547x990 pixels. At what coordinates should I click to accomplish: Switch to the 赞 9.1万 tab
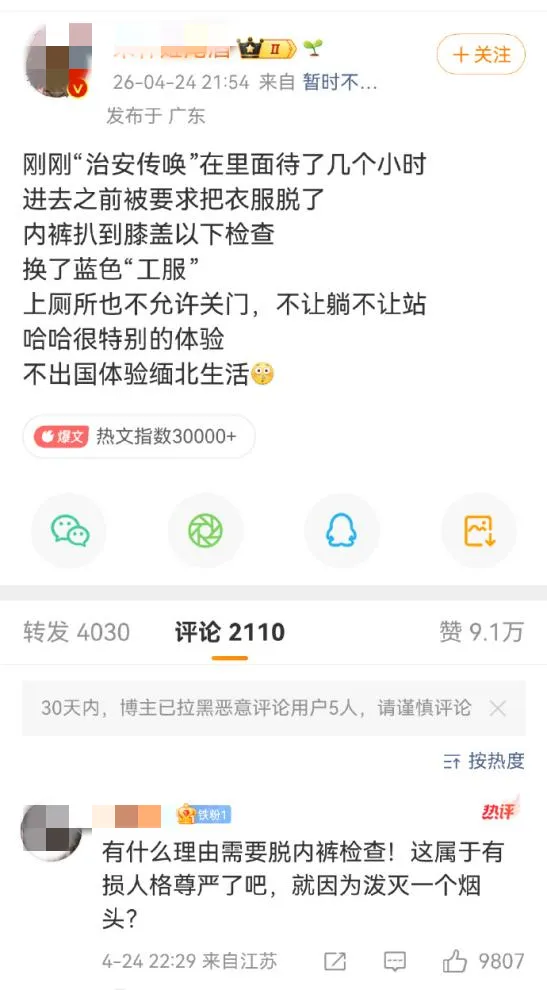click(481, 632)
